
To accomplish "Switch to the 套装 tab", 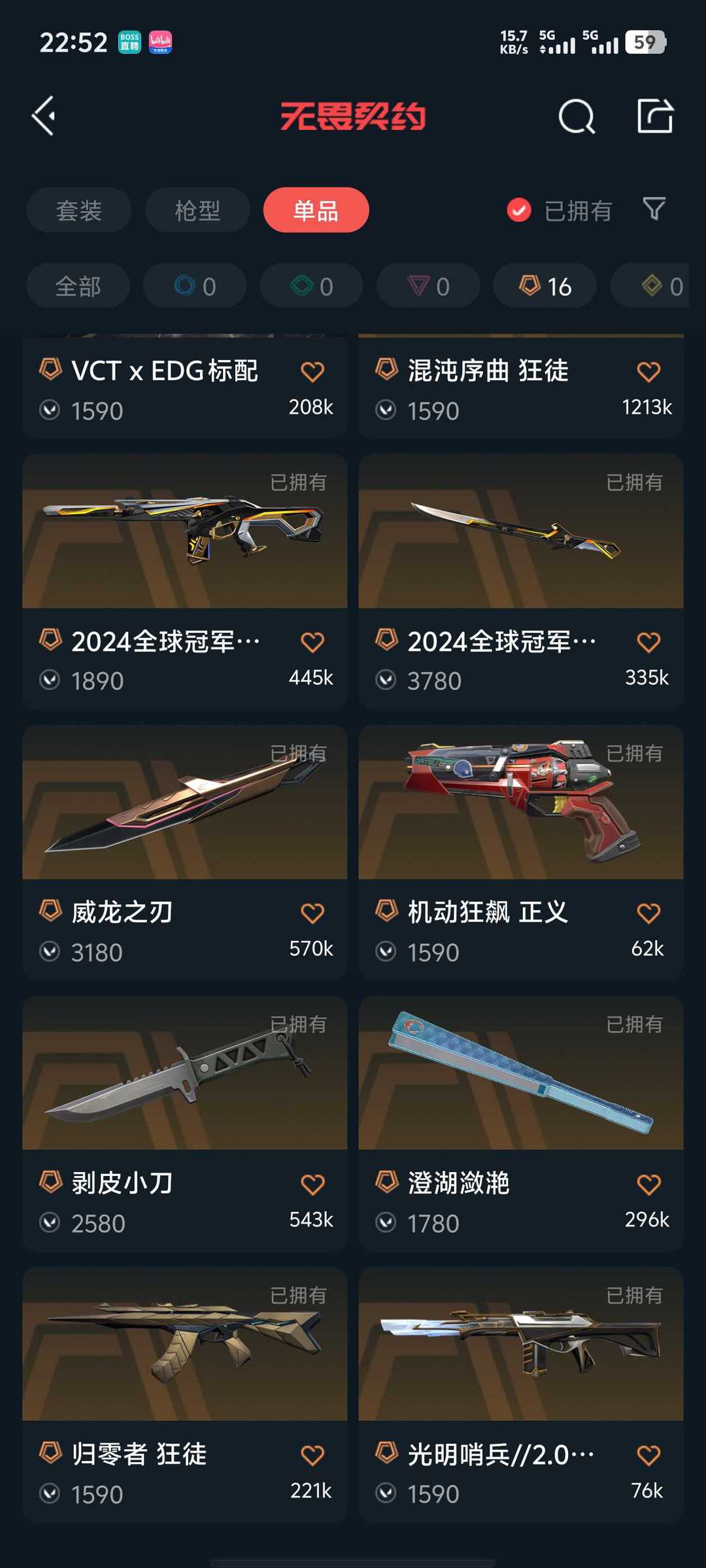I will 78,210.
